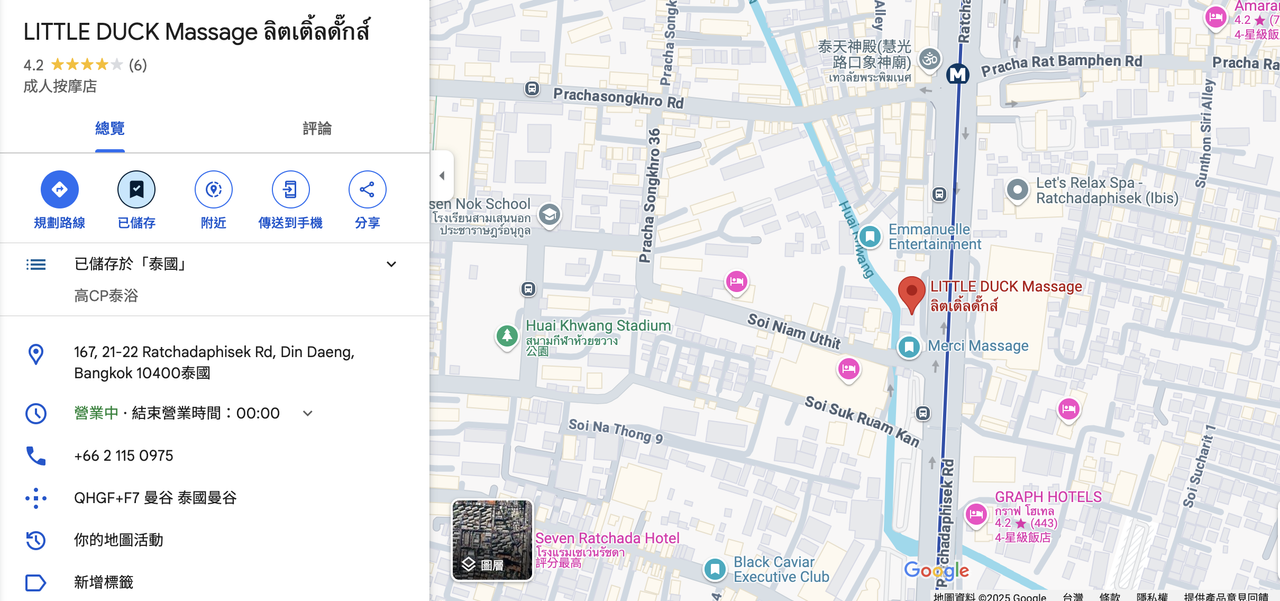
Task: Expand the 已儲存於「泰國」 saved list
Action: (391, 264)
